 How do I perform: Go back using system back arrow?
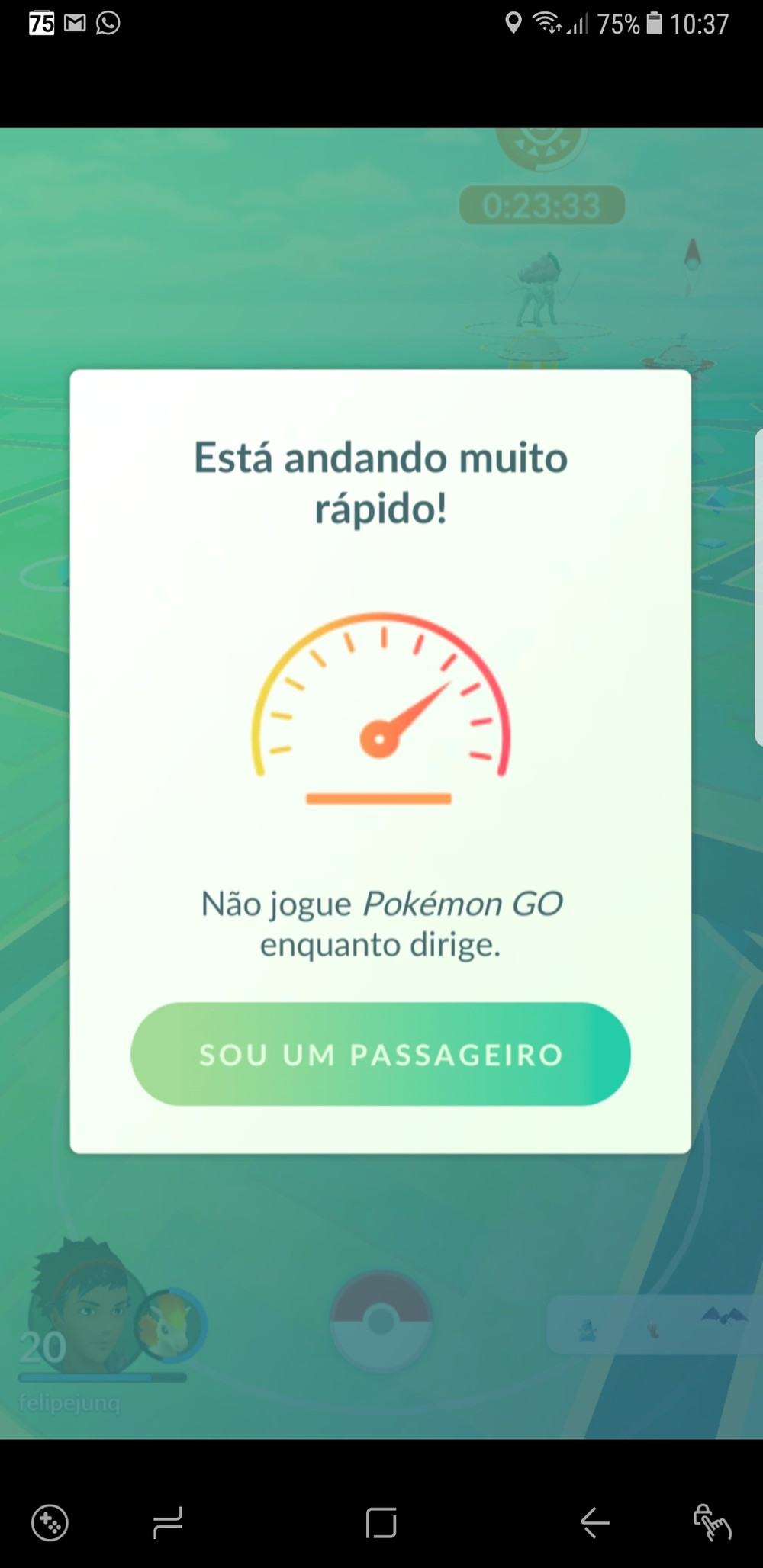pyautogui.click(x=594, y=1523)
